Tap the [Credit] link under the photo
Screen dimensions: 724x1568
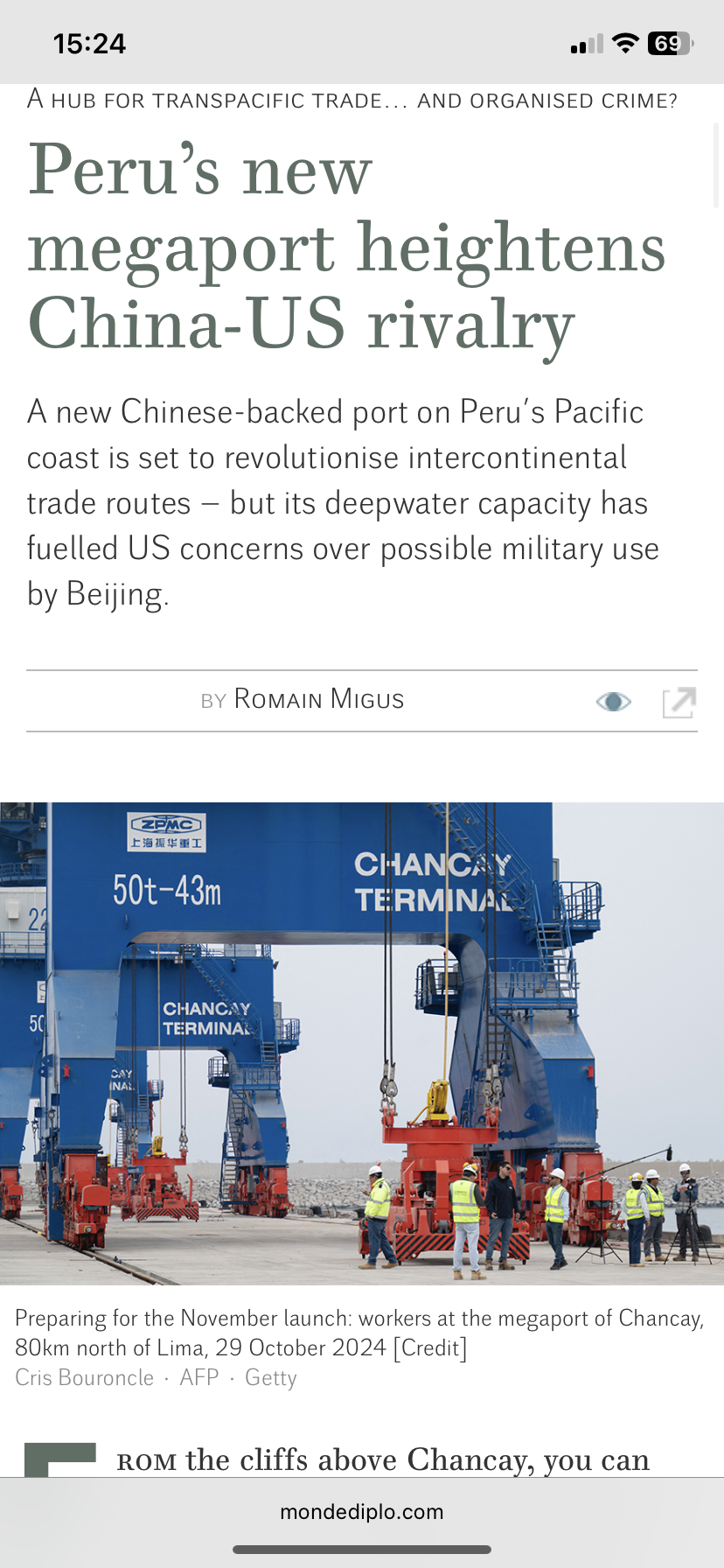tap(429, 1347)
